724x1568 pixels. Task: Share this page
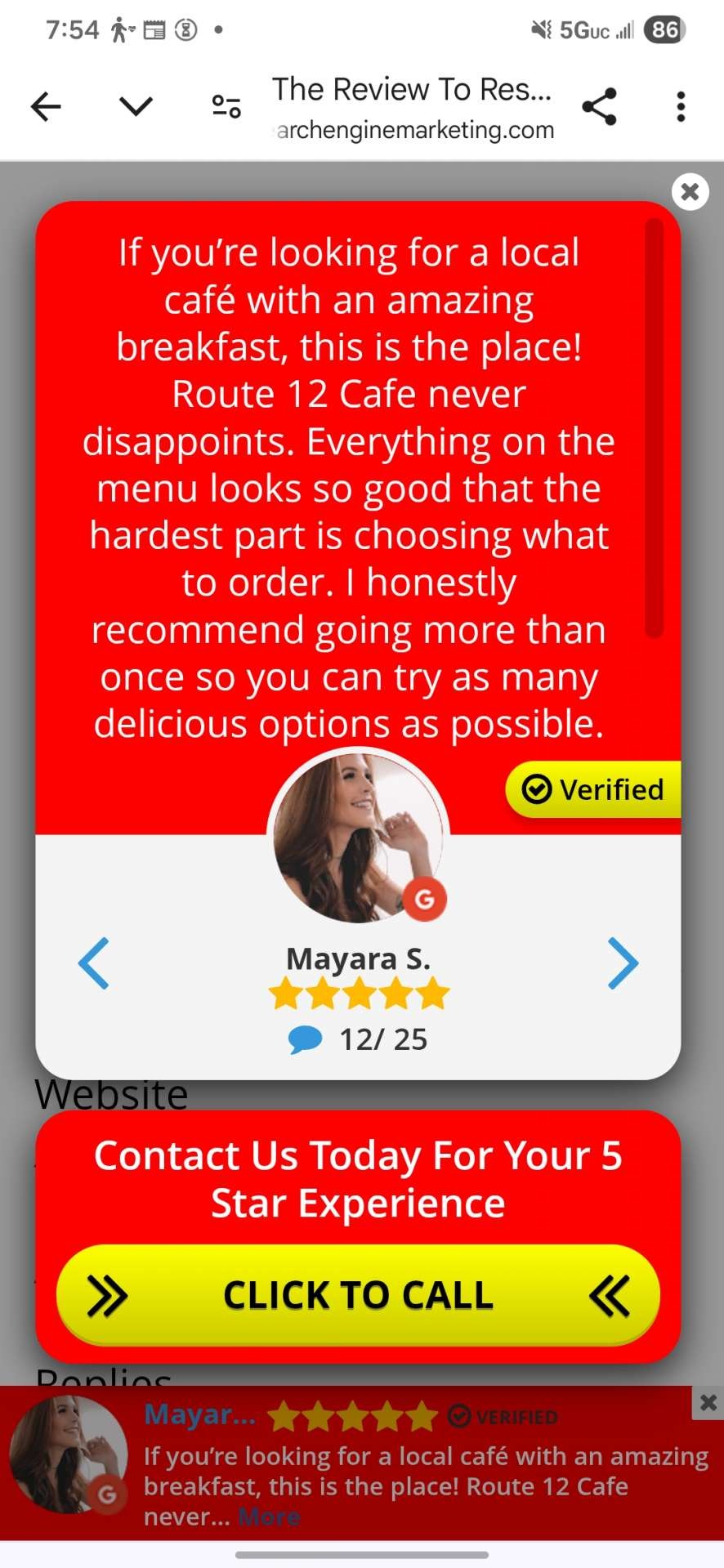[x=599, y=107]
